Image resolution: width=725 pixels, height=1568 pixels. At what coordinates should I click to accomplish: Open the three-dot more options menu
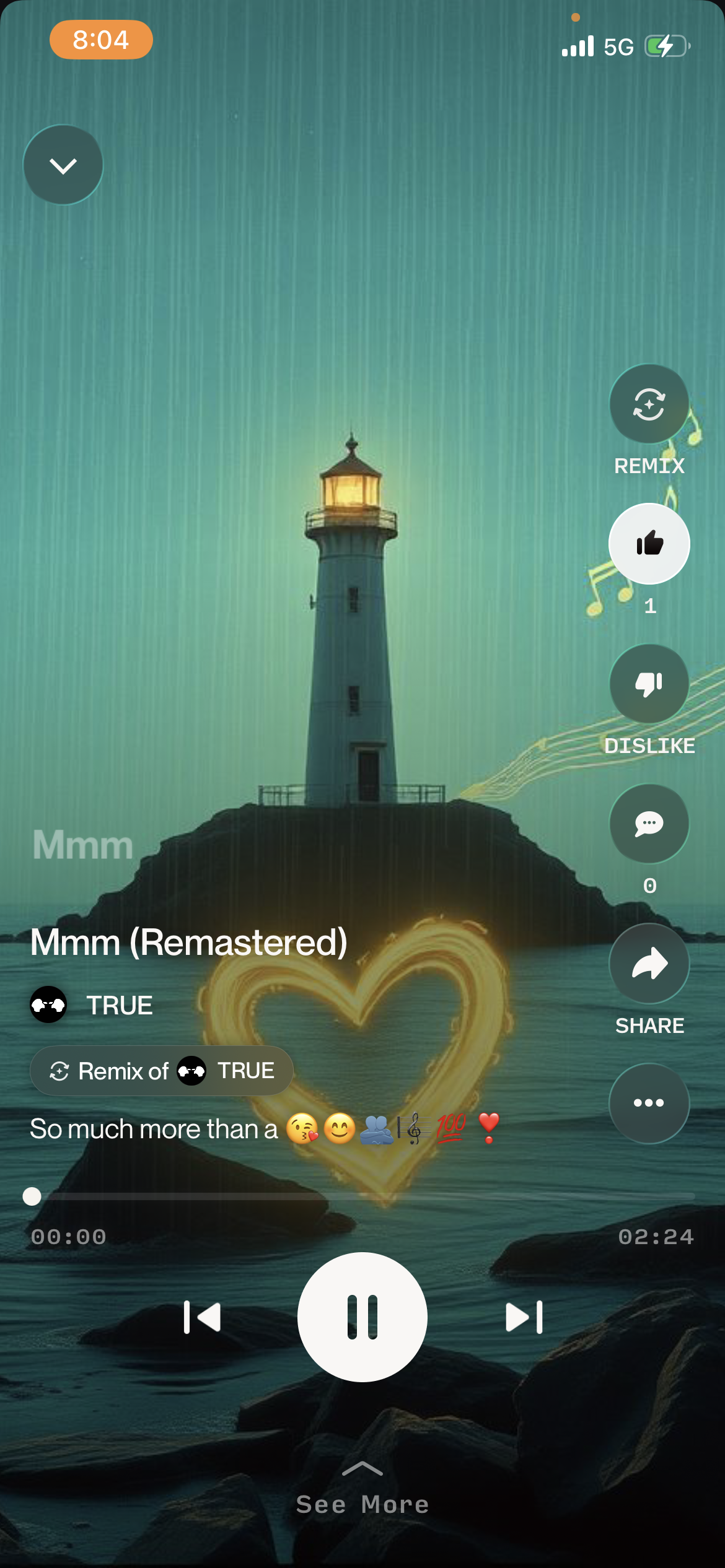pos(649,1103)
